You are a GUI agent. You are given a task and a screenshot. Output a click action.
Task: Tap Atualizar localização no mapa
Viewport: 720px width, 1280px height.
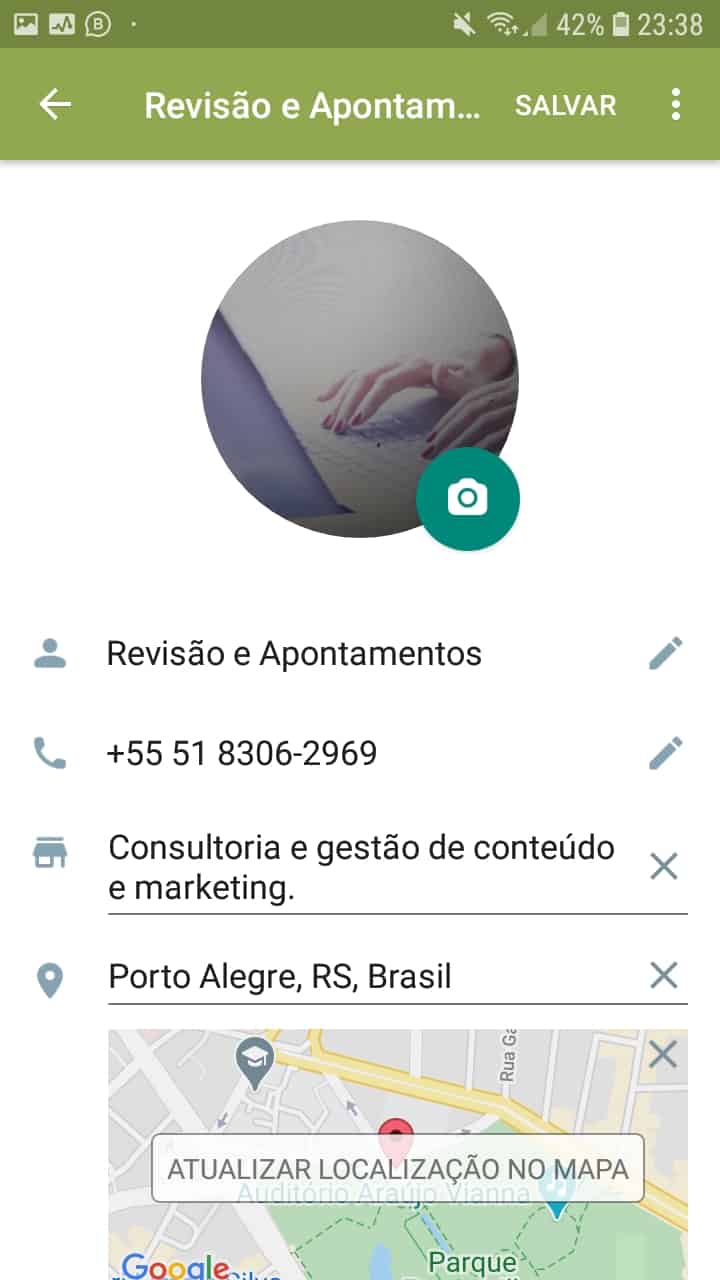point(397,1168)
